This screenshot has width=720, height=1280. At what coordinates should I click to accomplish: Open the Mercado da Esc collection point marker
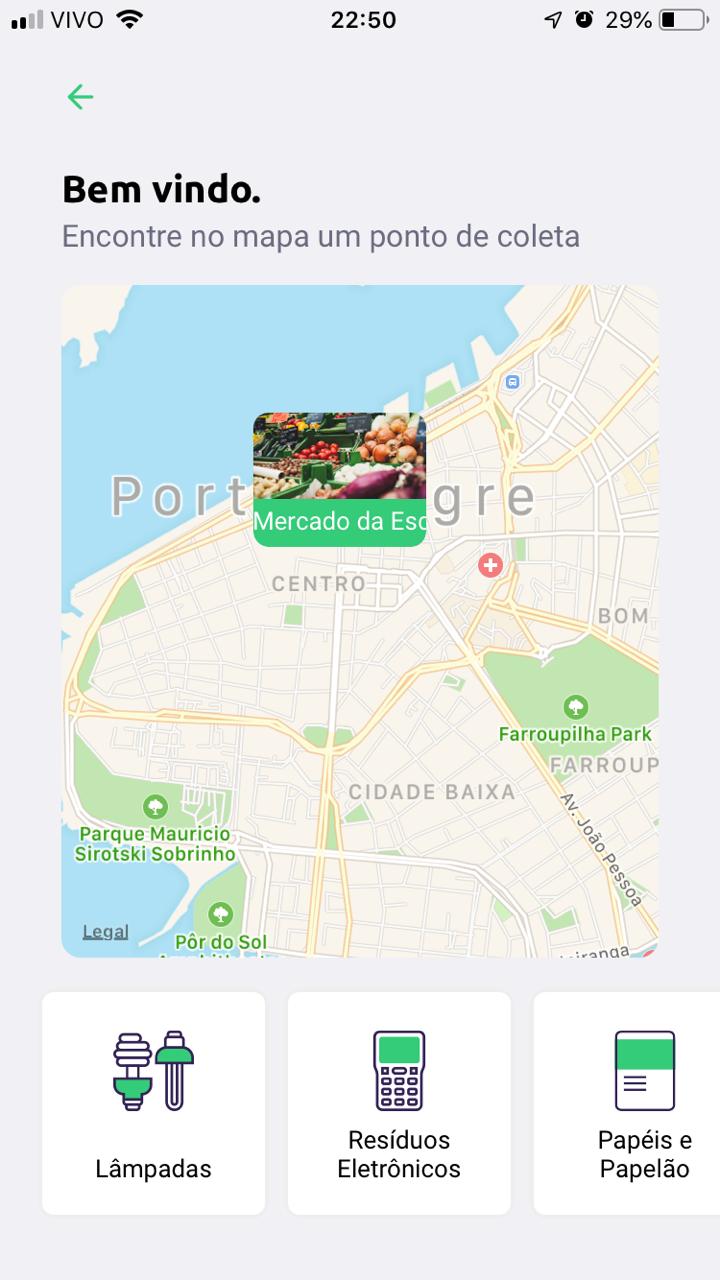pos(339,480)
